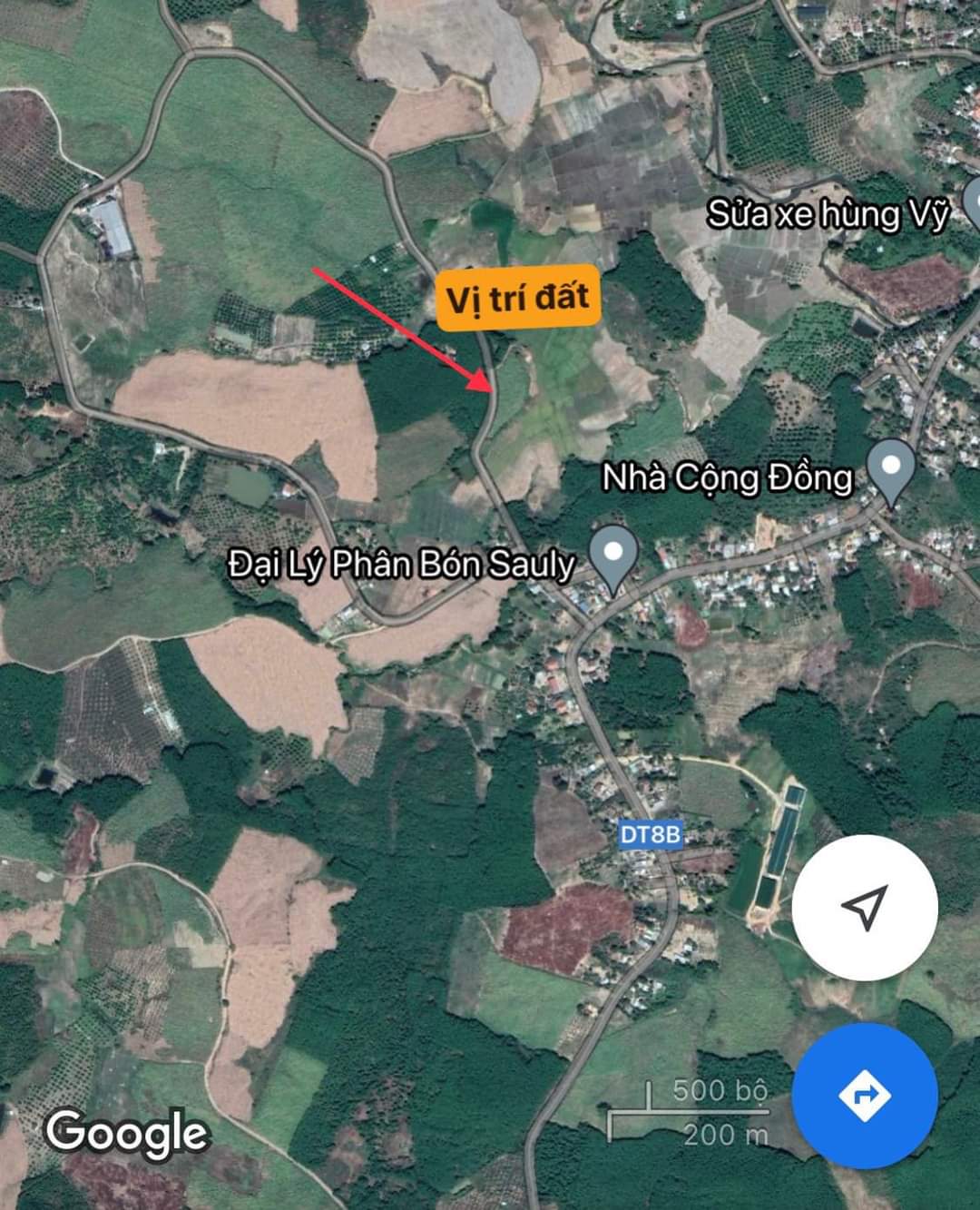The width and height of the screenshot is (980, 1210).
Task: Center map on my current location
Action: [864, 907]
